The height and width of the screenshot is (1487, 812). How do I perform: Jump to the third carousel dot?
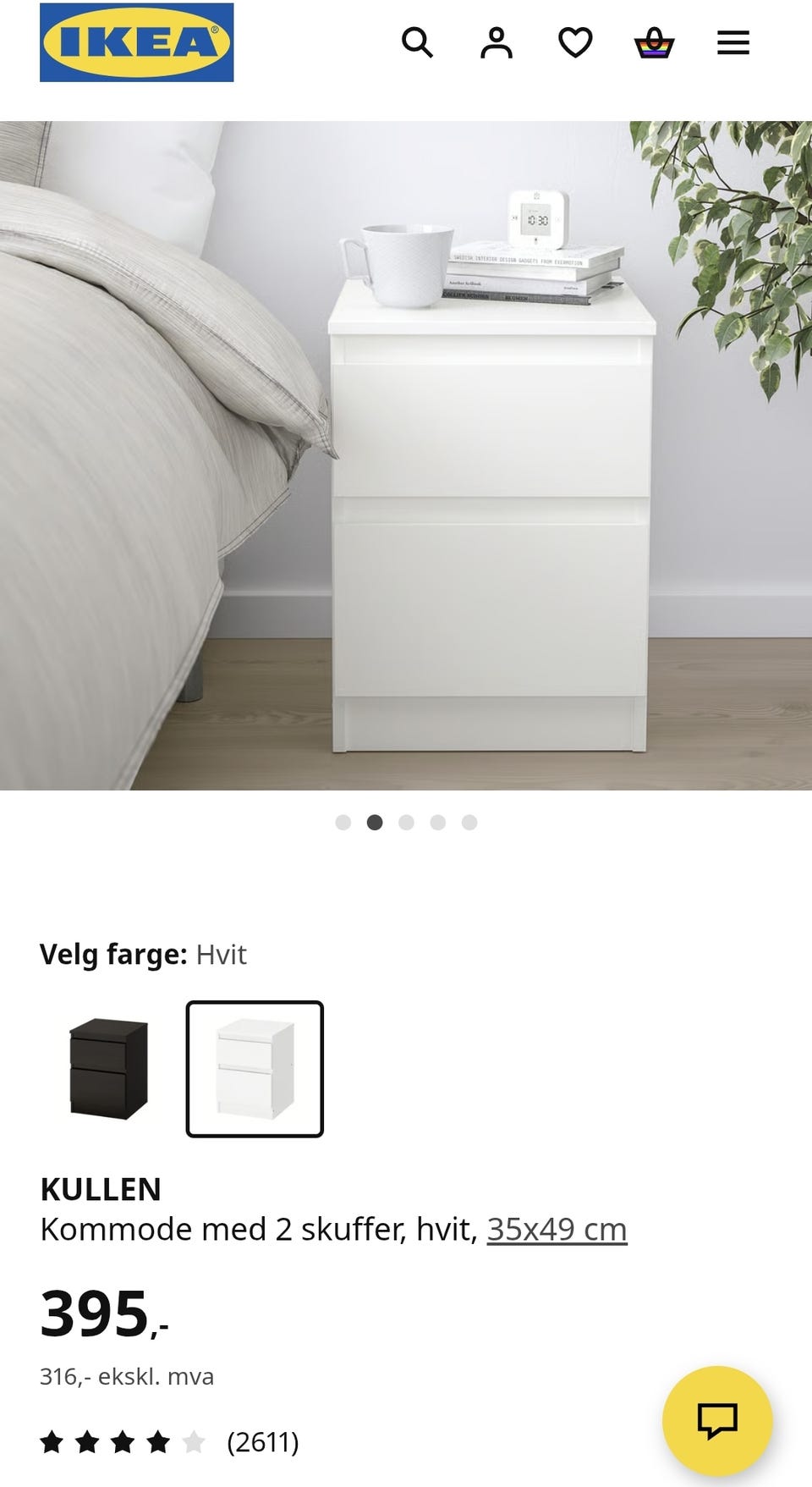(x=406, y=822)
